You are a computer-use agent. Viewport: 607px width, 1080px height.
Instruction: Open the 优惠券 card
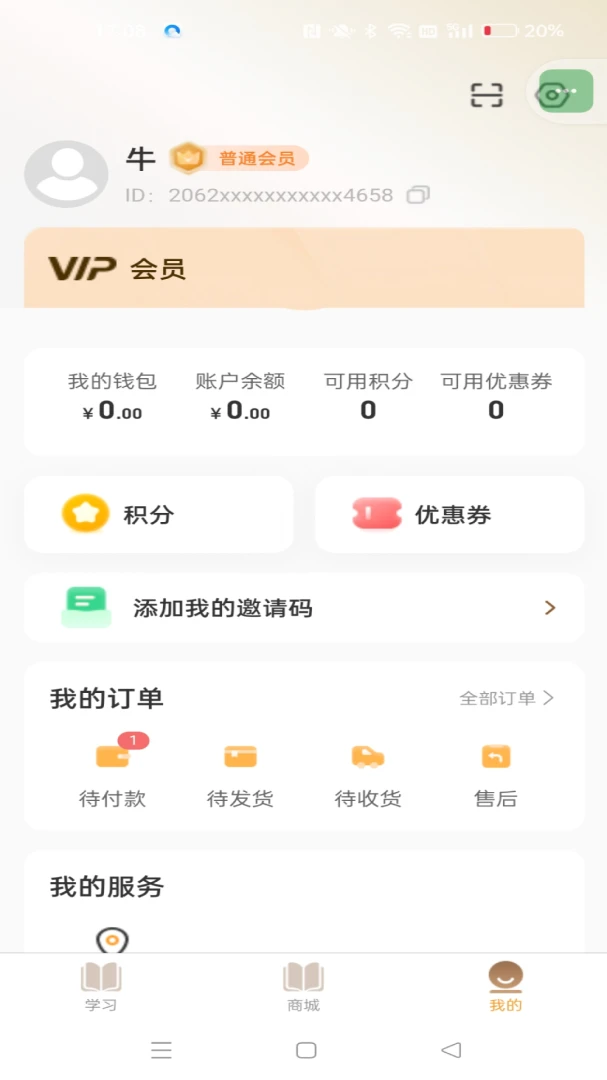450,515
